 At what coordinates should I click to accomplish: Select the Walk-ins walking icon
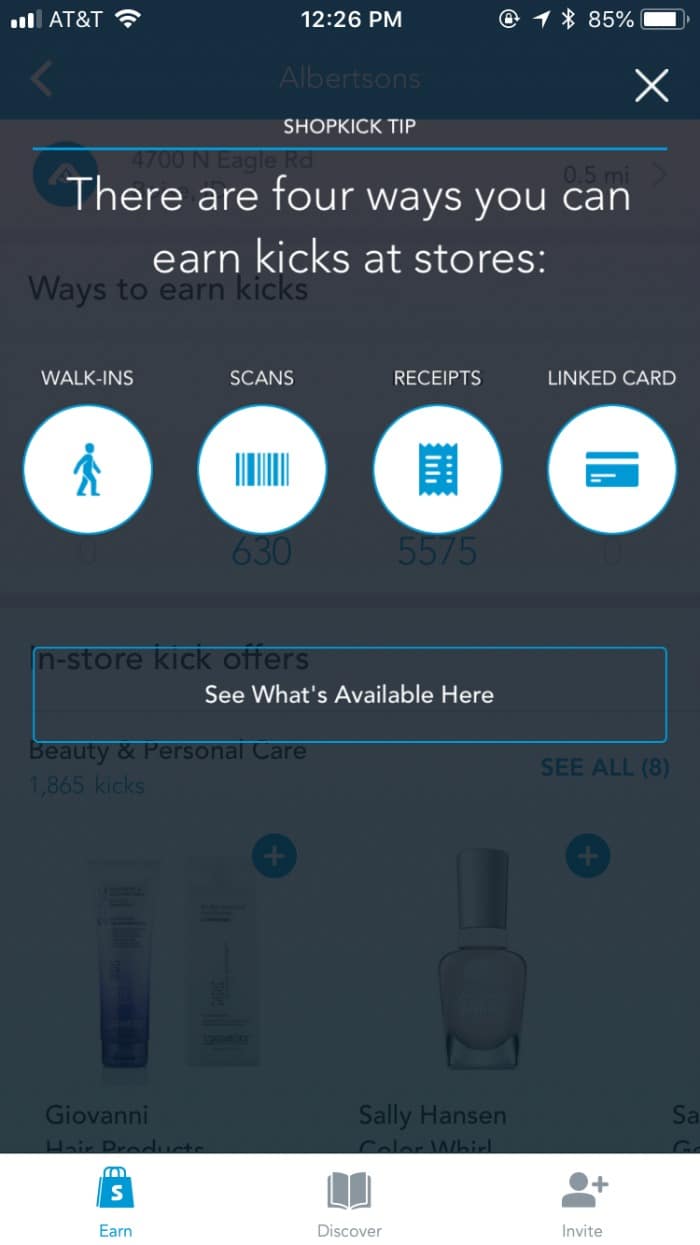pos(88,469)
